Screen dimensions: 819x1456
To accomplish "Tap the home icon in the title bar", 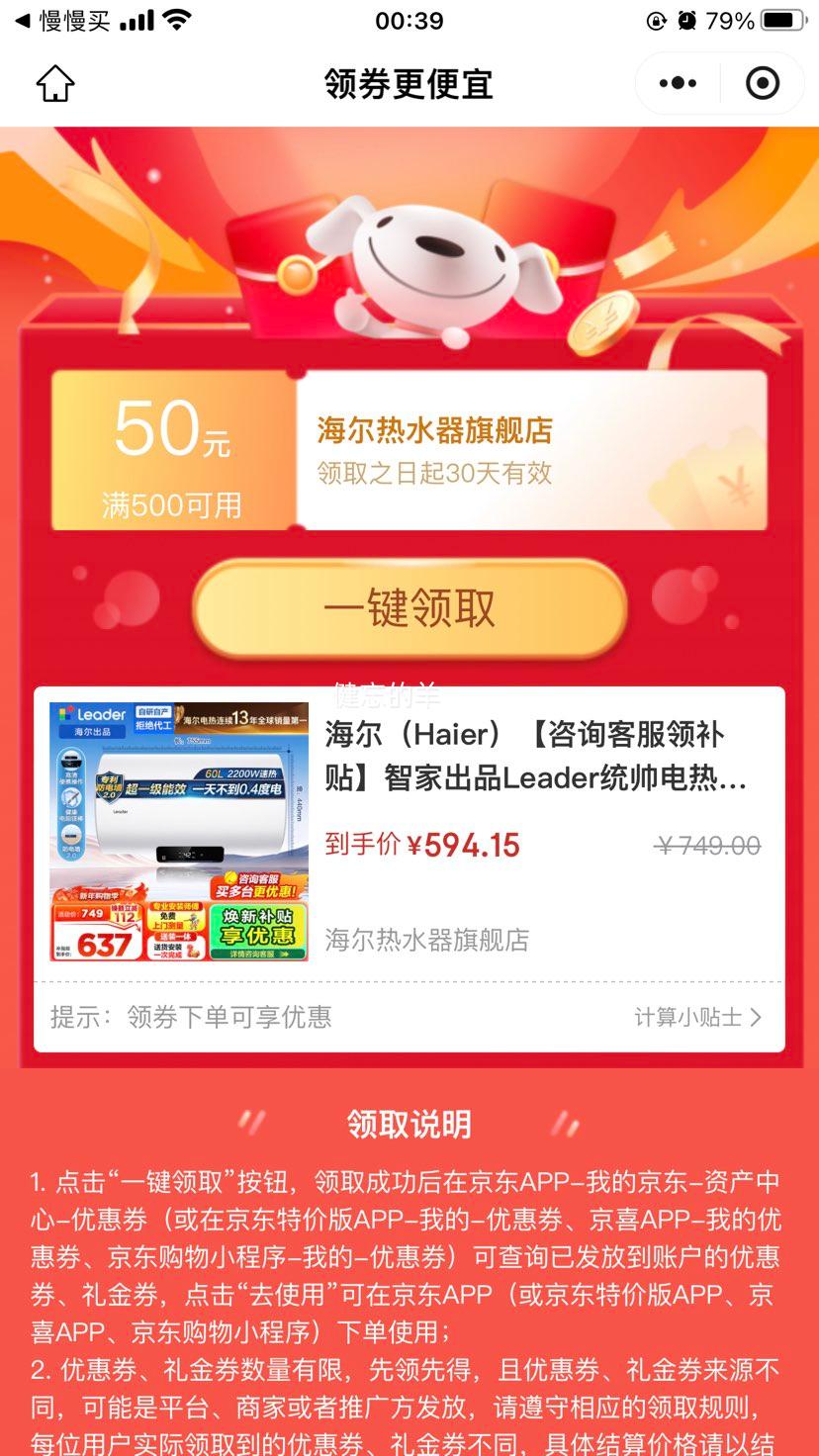I will (x=55, y=83).
